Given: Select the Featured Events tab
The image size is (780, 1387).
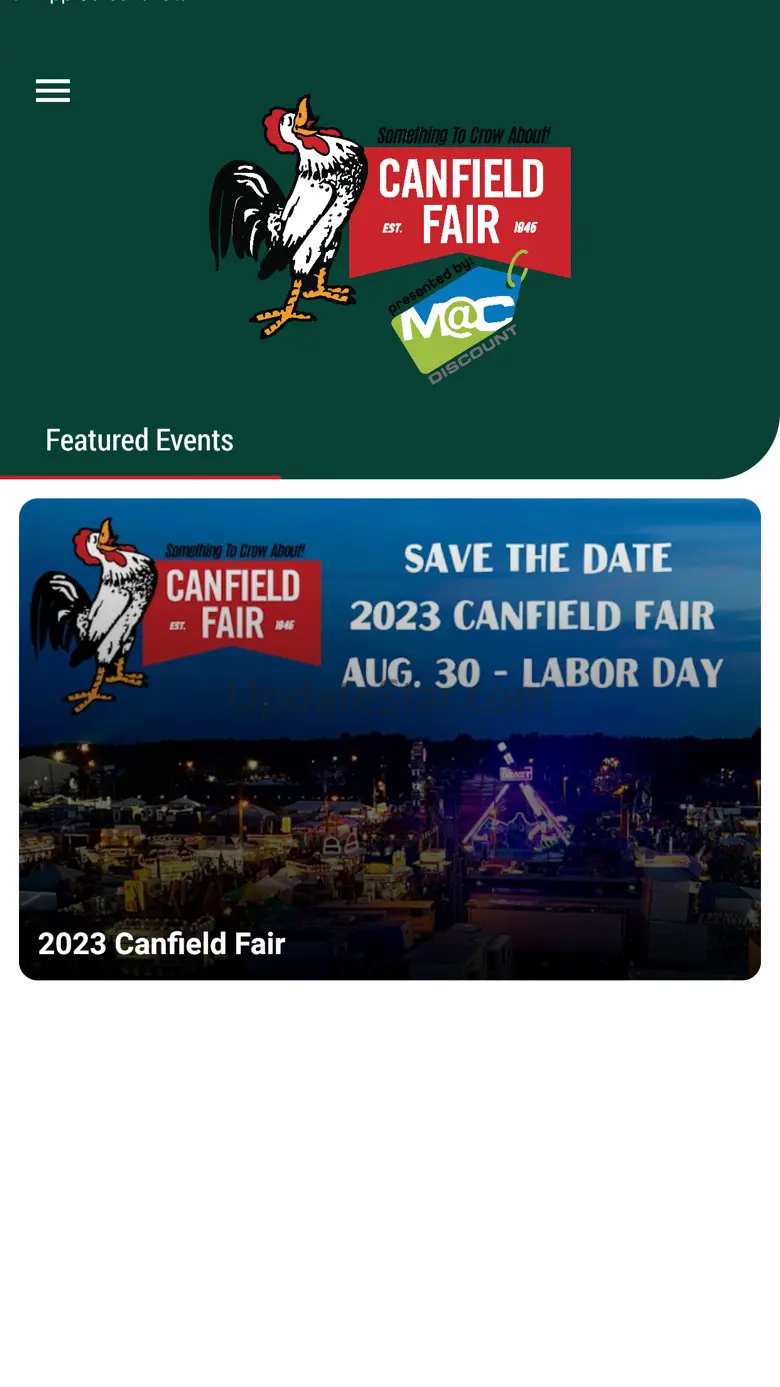Looking at the screenshot, I should pos(140,441).
